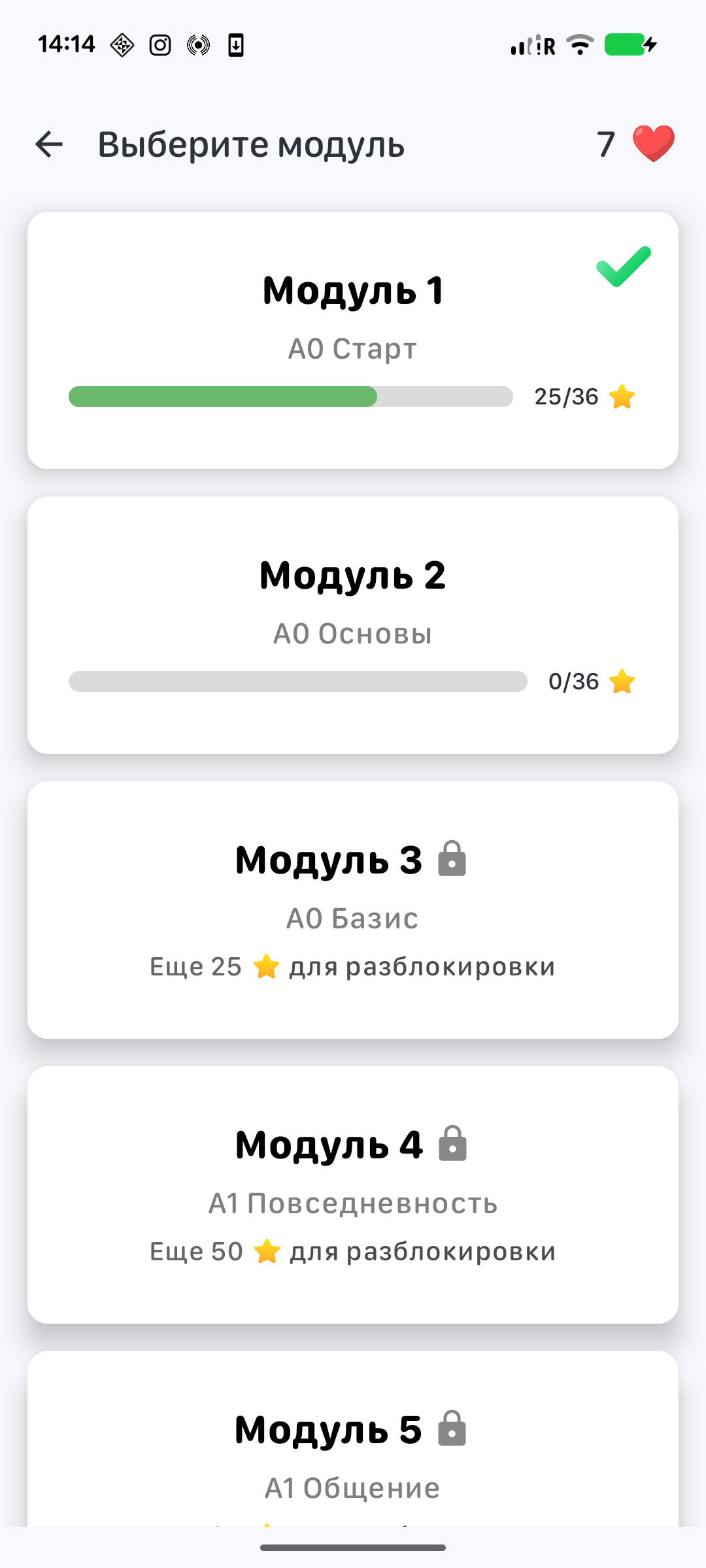Tap the lock icon on Модуль 5
706x1568 pixels.
pos(452,1428)
